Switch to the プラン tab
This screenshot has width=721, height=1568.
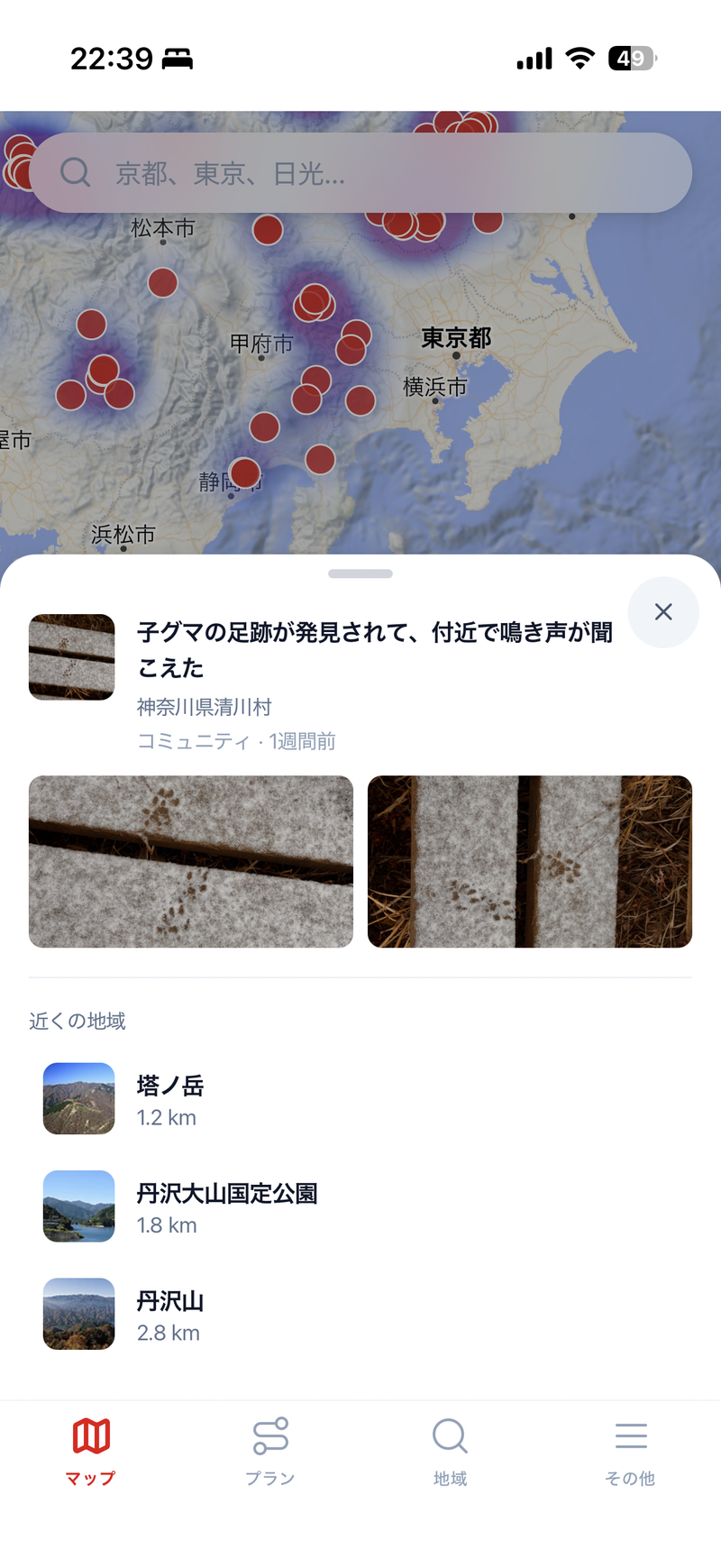click(x=269, y=1450)
